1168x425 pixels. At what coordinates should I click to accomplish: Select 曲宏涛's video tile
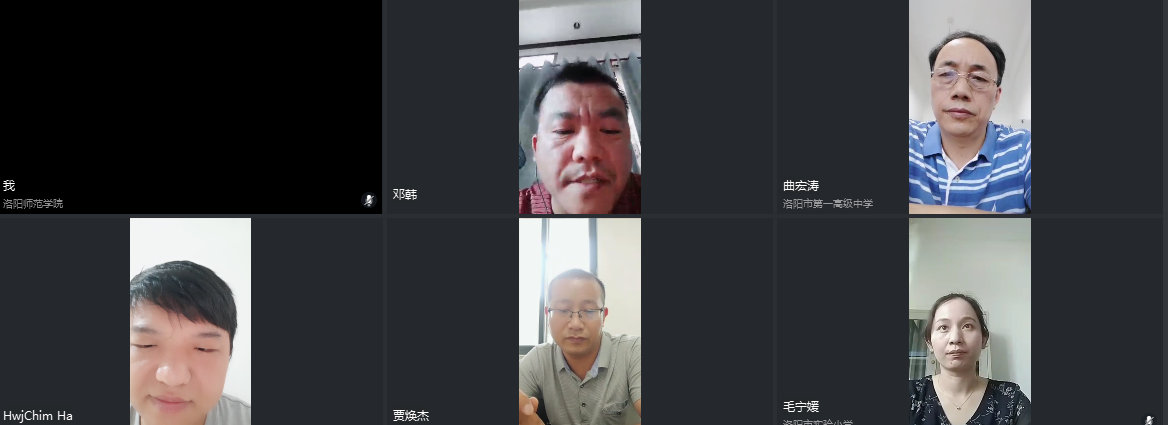969,107
